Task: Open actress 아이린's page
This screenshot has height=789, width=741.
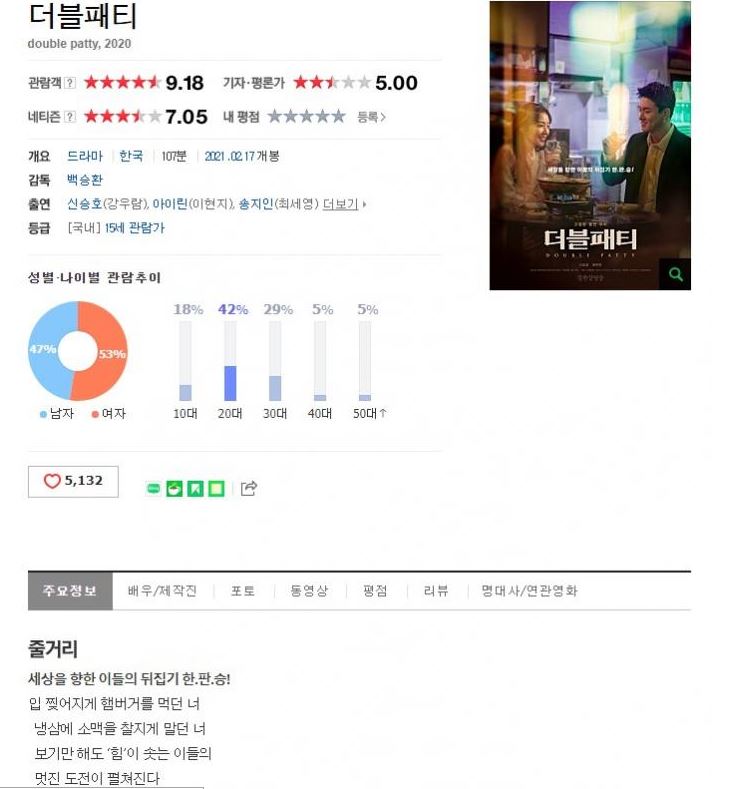Action: tap(169, 204)
